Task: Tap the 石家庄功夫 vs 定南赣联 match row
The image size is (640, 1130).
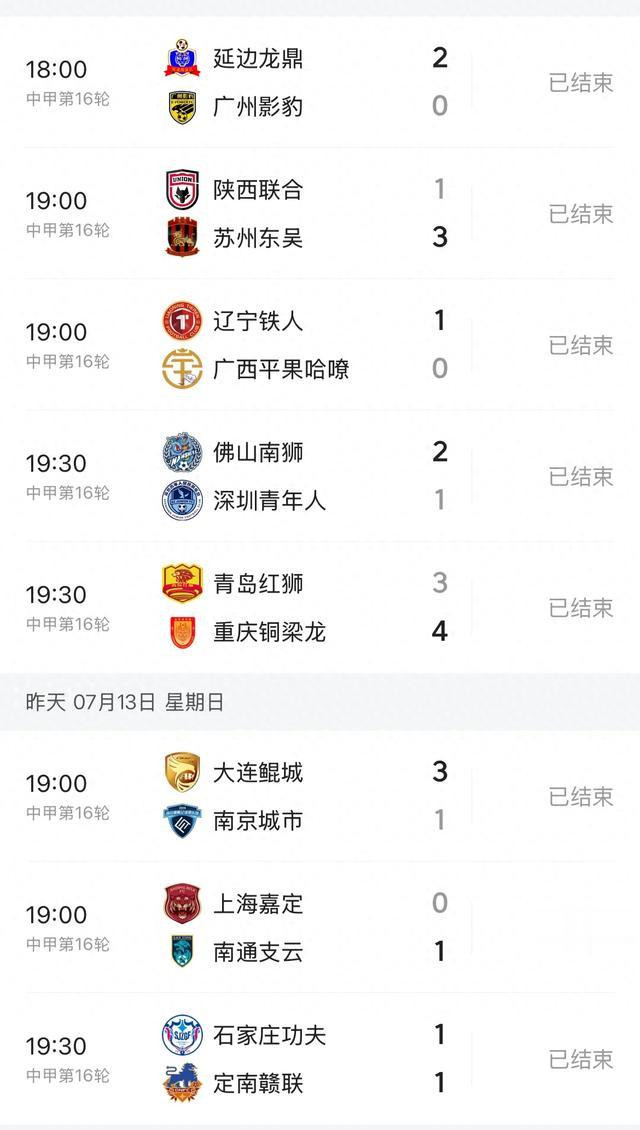Action: pyautogui.click(x=320, y=1058)
